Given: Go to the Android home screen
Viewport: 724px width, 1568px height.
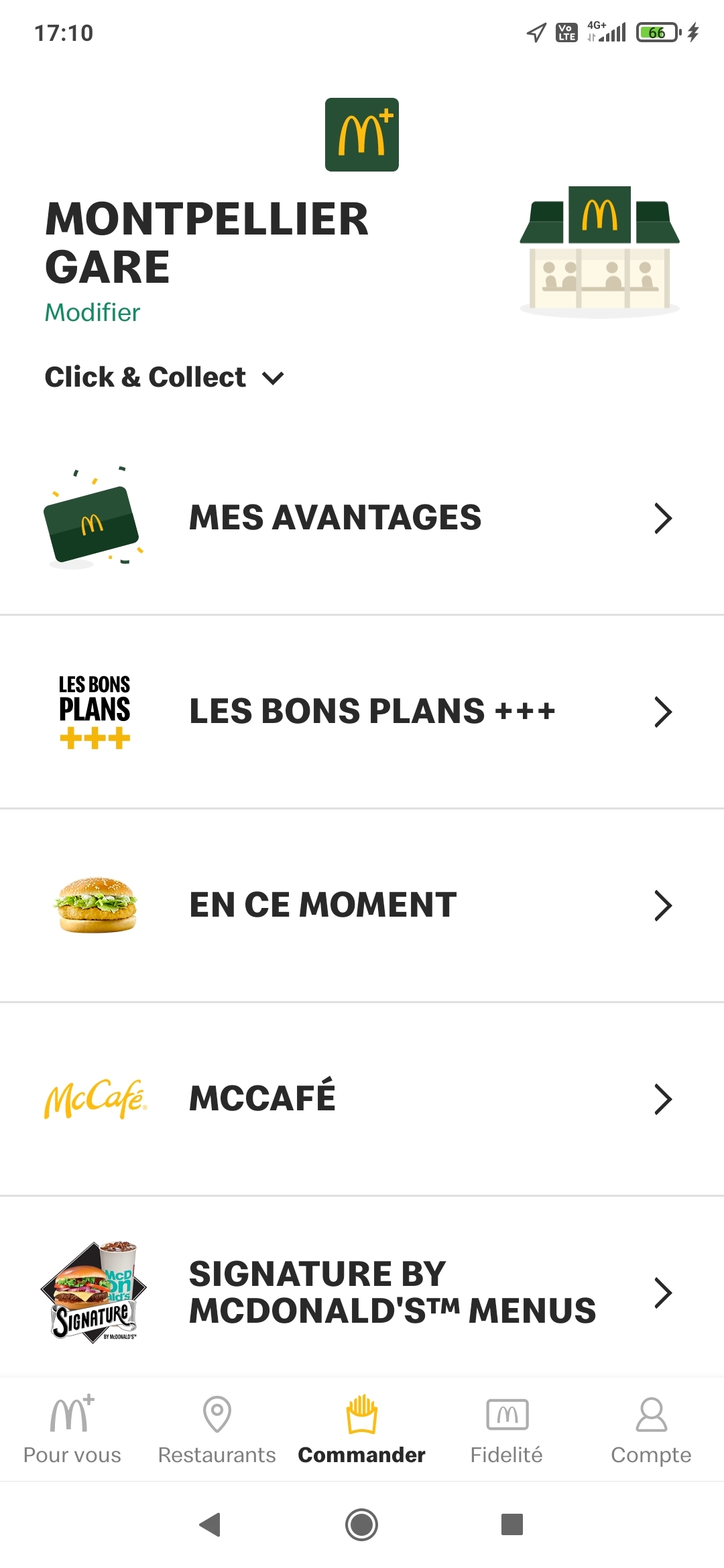Looking at the screenshot, I should (361, 1524).
